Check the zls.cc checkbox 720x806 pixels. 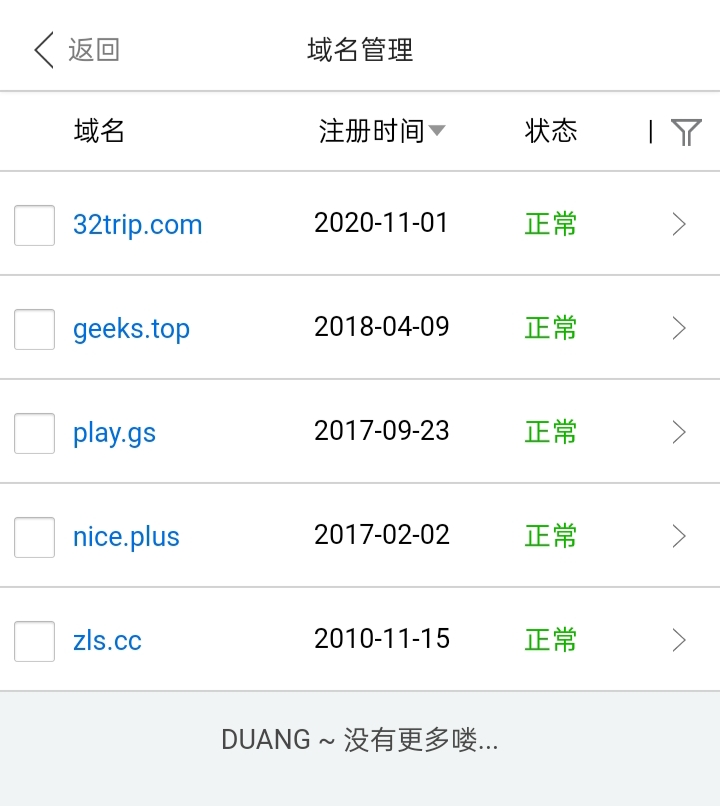[34, 641]
